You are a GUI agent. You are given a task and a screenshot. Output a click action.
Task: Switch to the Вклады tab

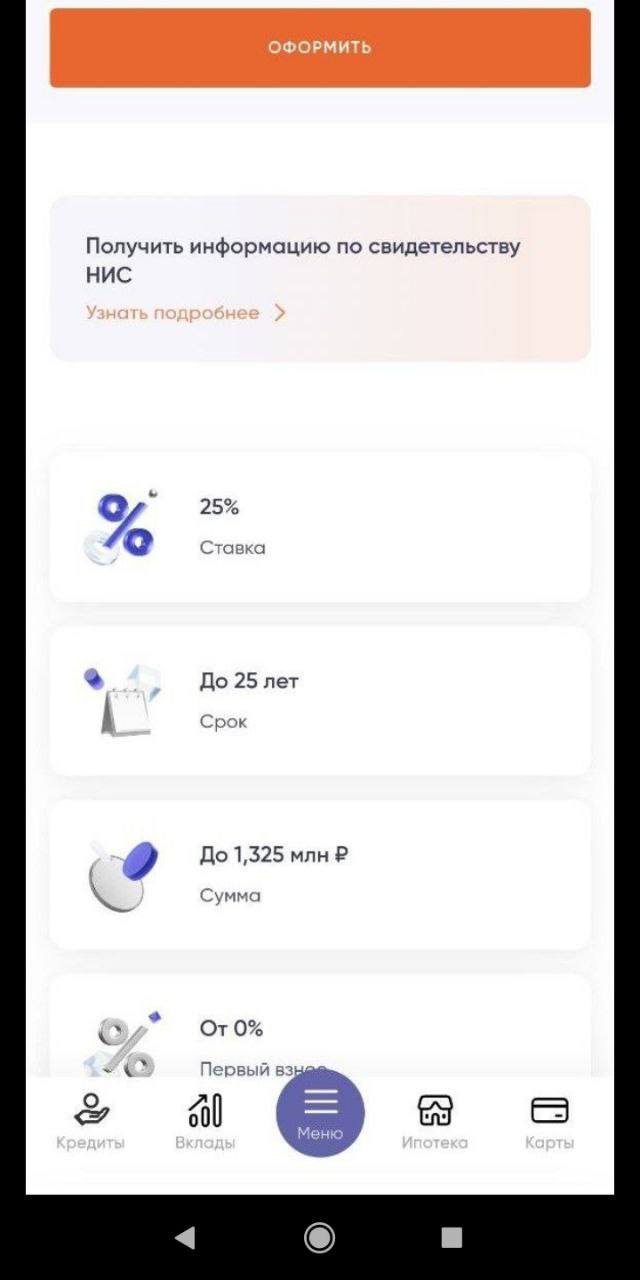tap(205, 1122)
